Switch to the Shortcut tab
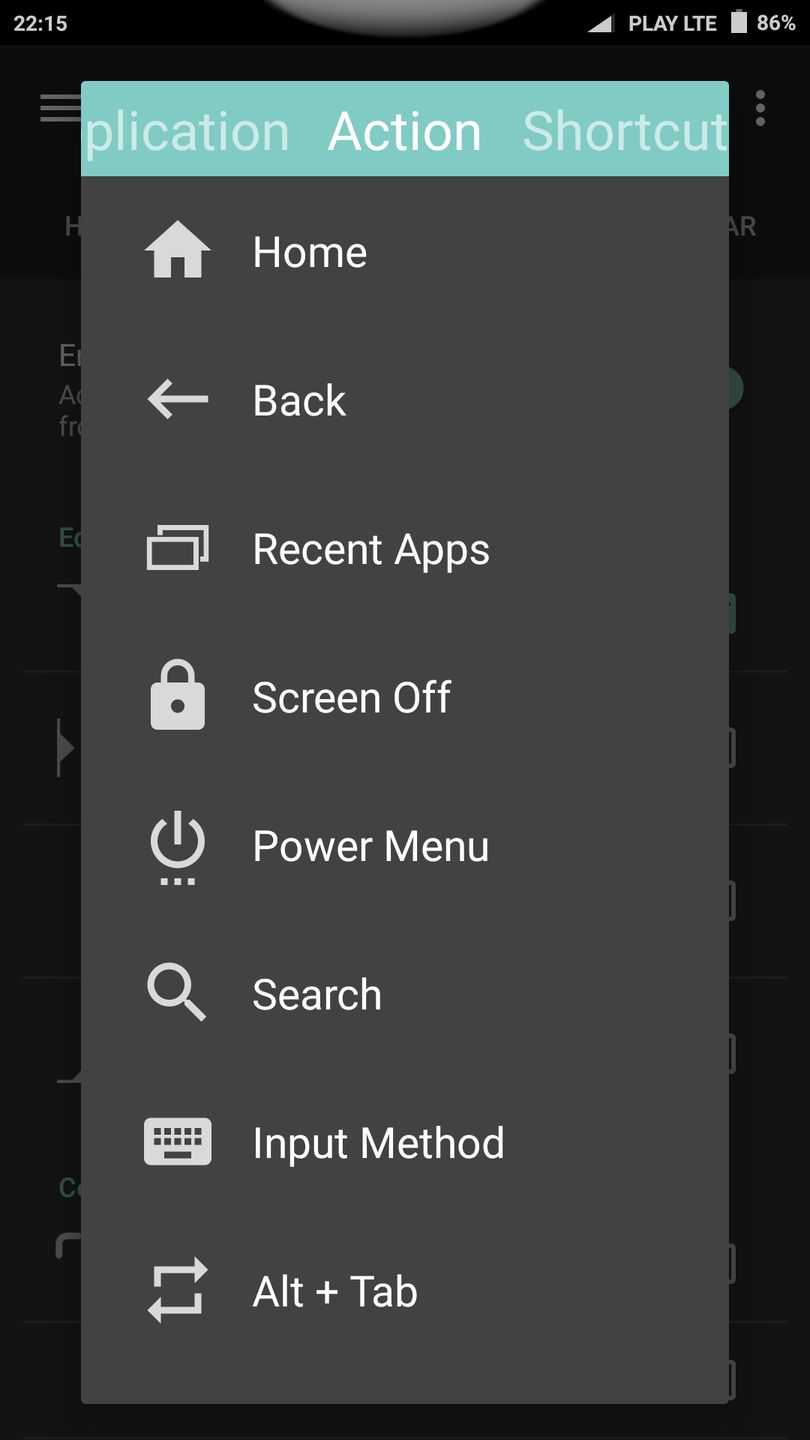Screen dimensions: 810x1440 [624, 131]
